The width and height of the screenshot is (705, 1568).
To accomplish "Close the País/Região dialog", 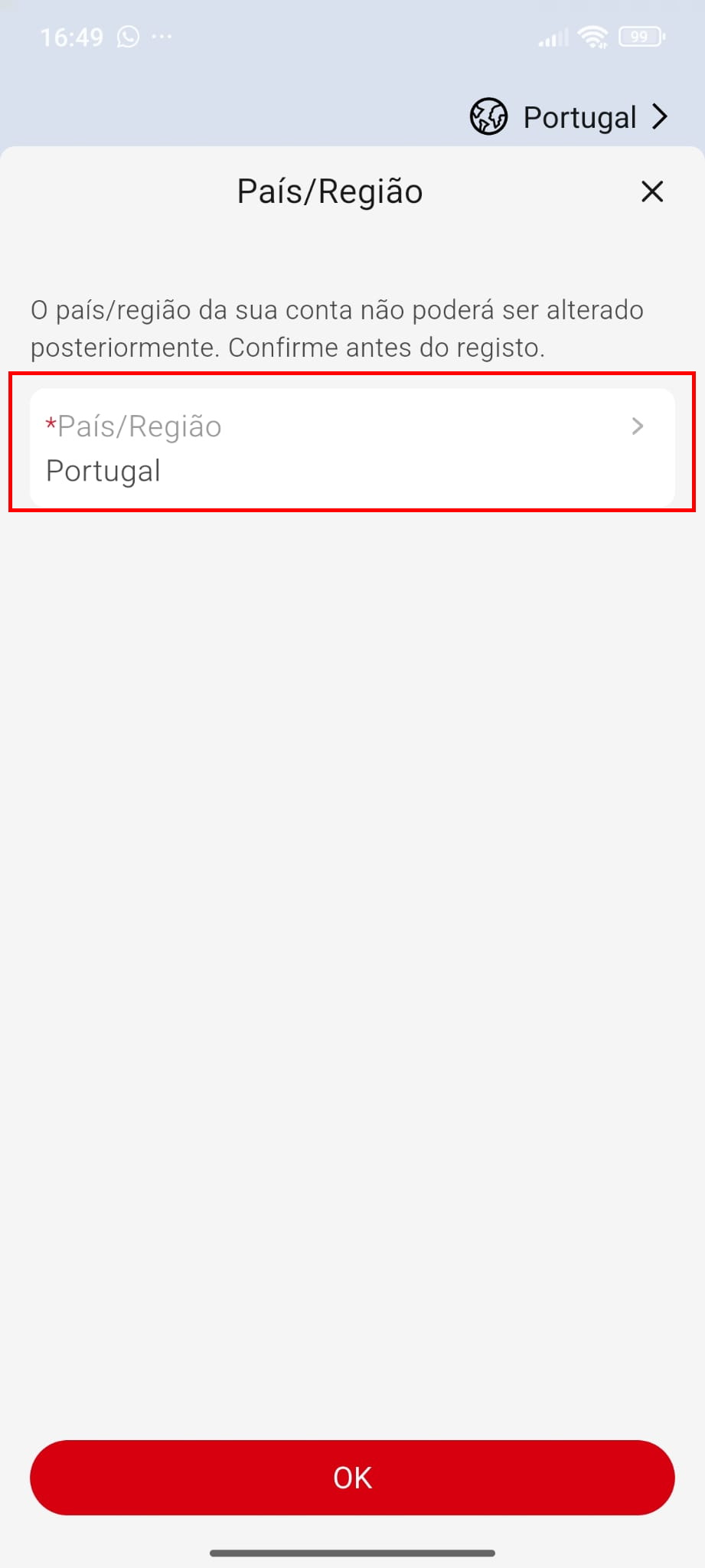I will click(x=652, y=191).
